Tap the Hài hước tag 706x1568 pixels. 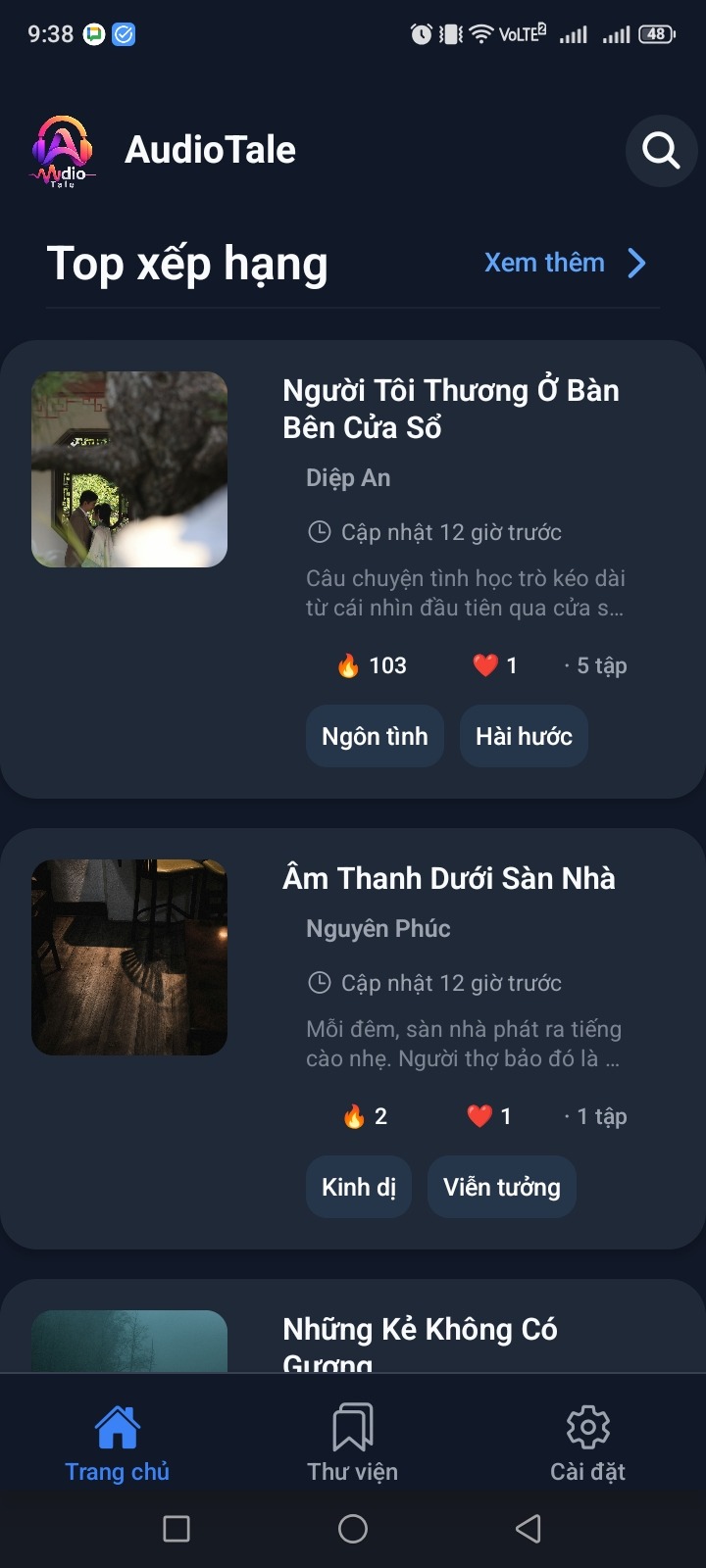[x=523, y=736]
